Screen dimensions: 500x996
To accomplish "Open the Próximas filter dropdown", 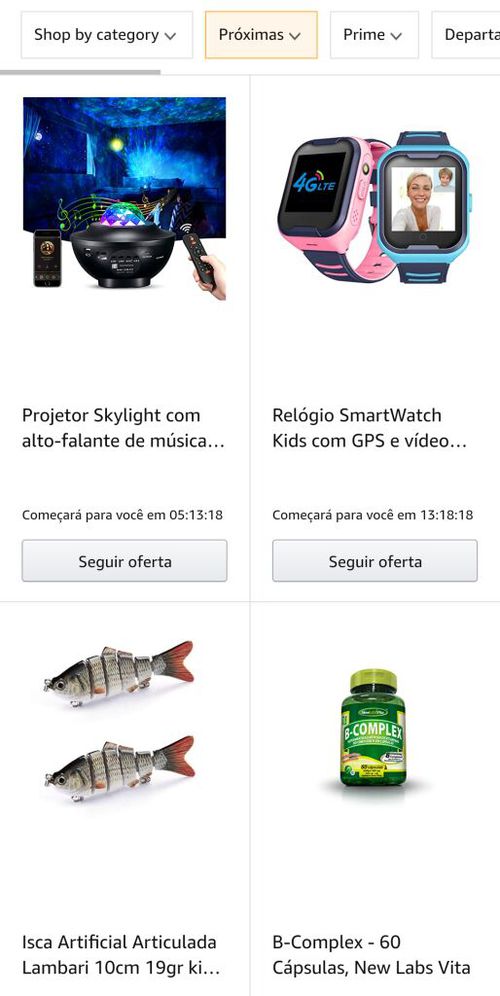I will (x=260, y=35).
